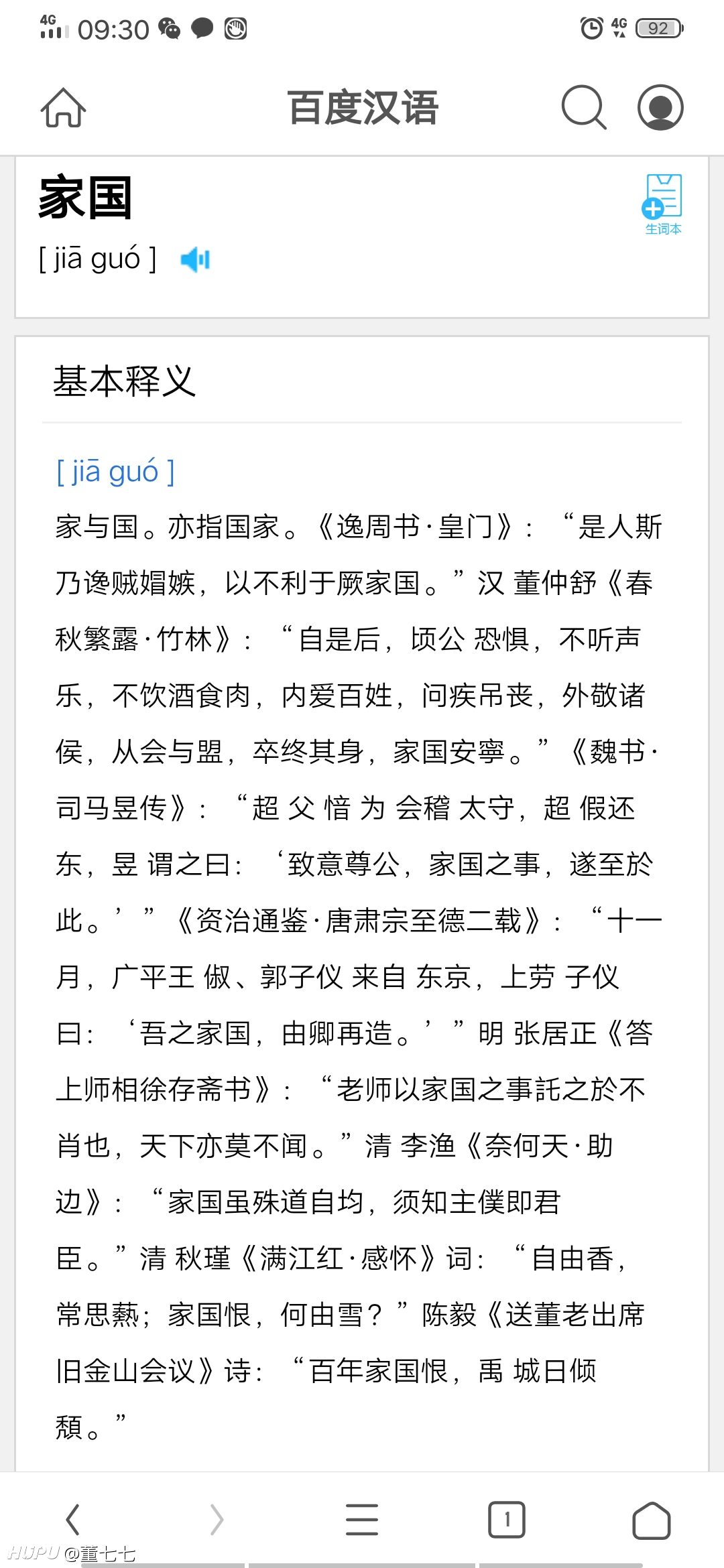724x1568 pixels.
Task: Open the browser tabs switcher
Action: point(507,1519)
